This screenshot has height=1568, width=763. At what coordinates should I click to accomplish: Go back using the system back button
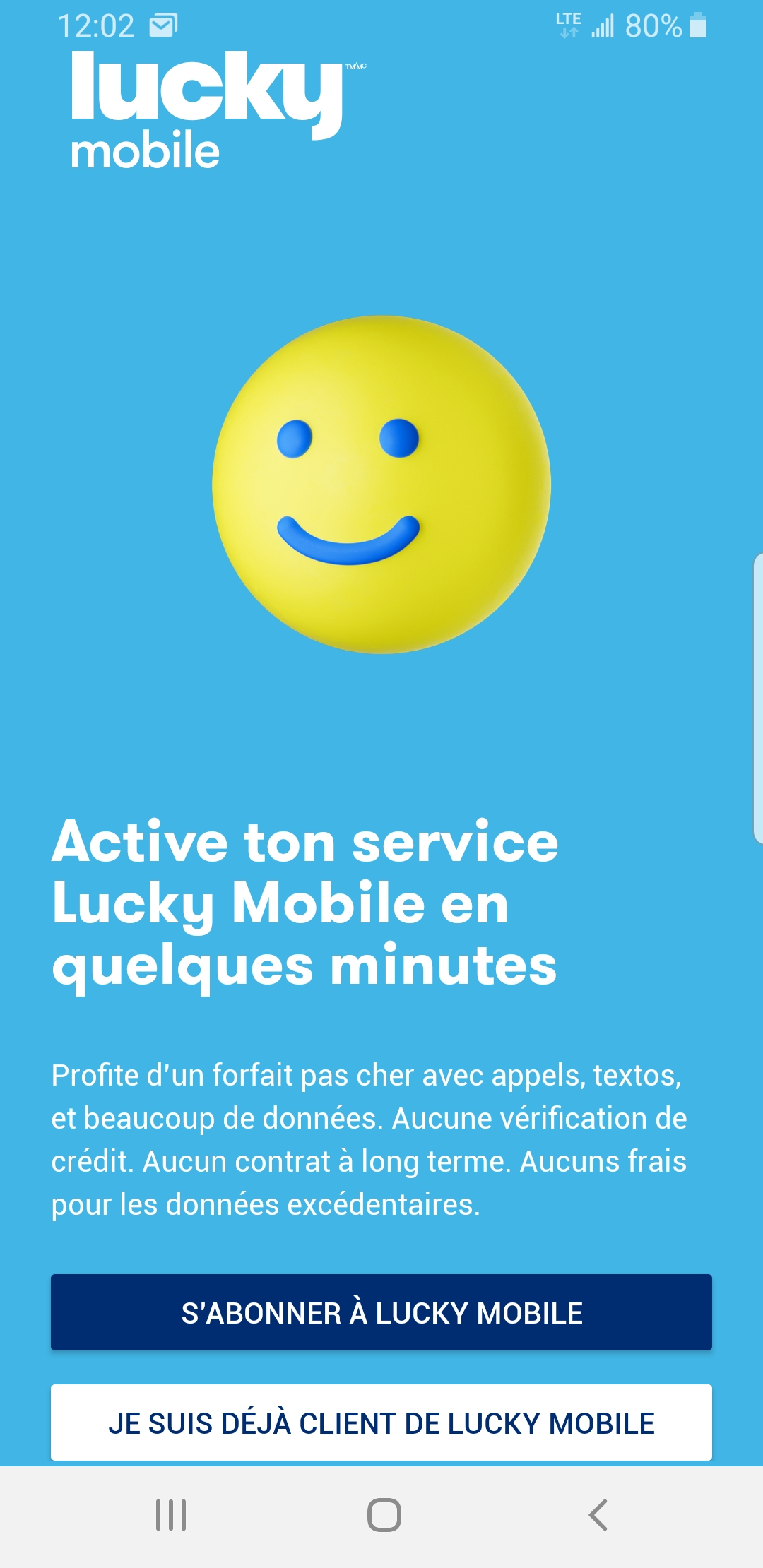tap(598, 1515)
